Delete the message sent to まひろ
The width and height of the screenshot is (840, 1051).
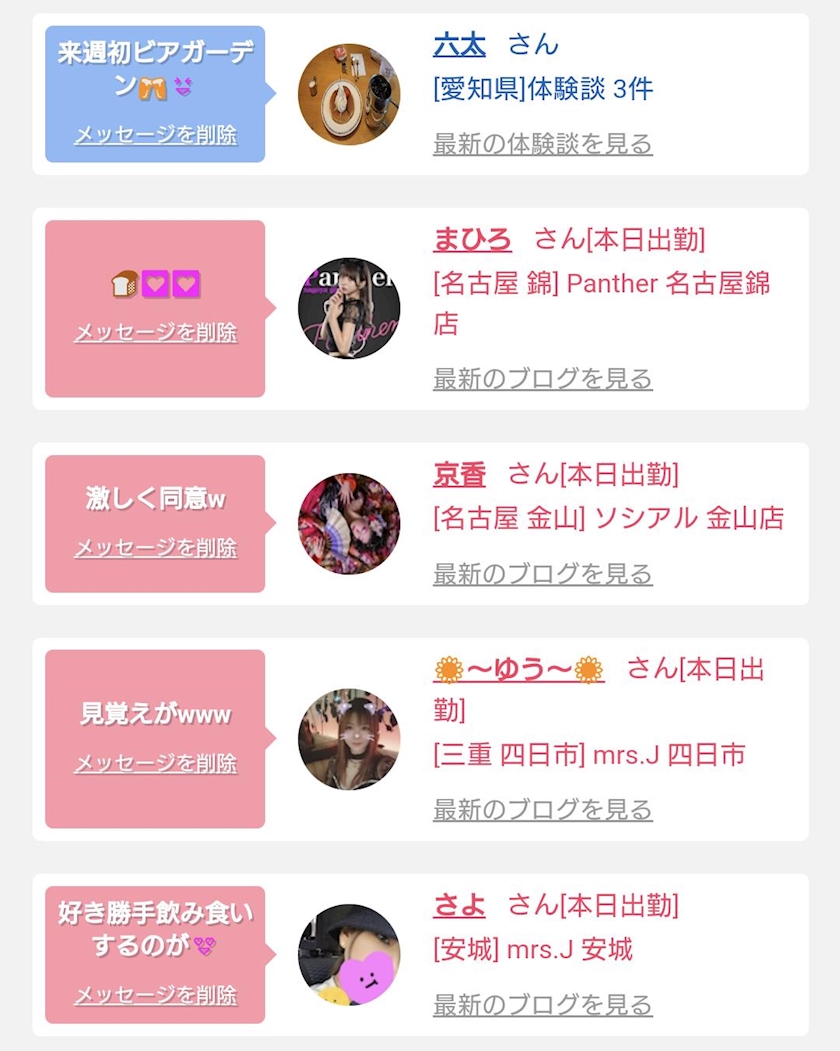pyautogui.click(x=156, y=332)
